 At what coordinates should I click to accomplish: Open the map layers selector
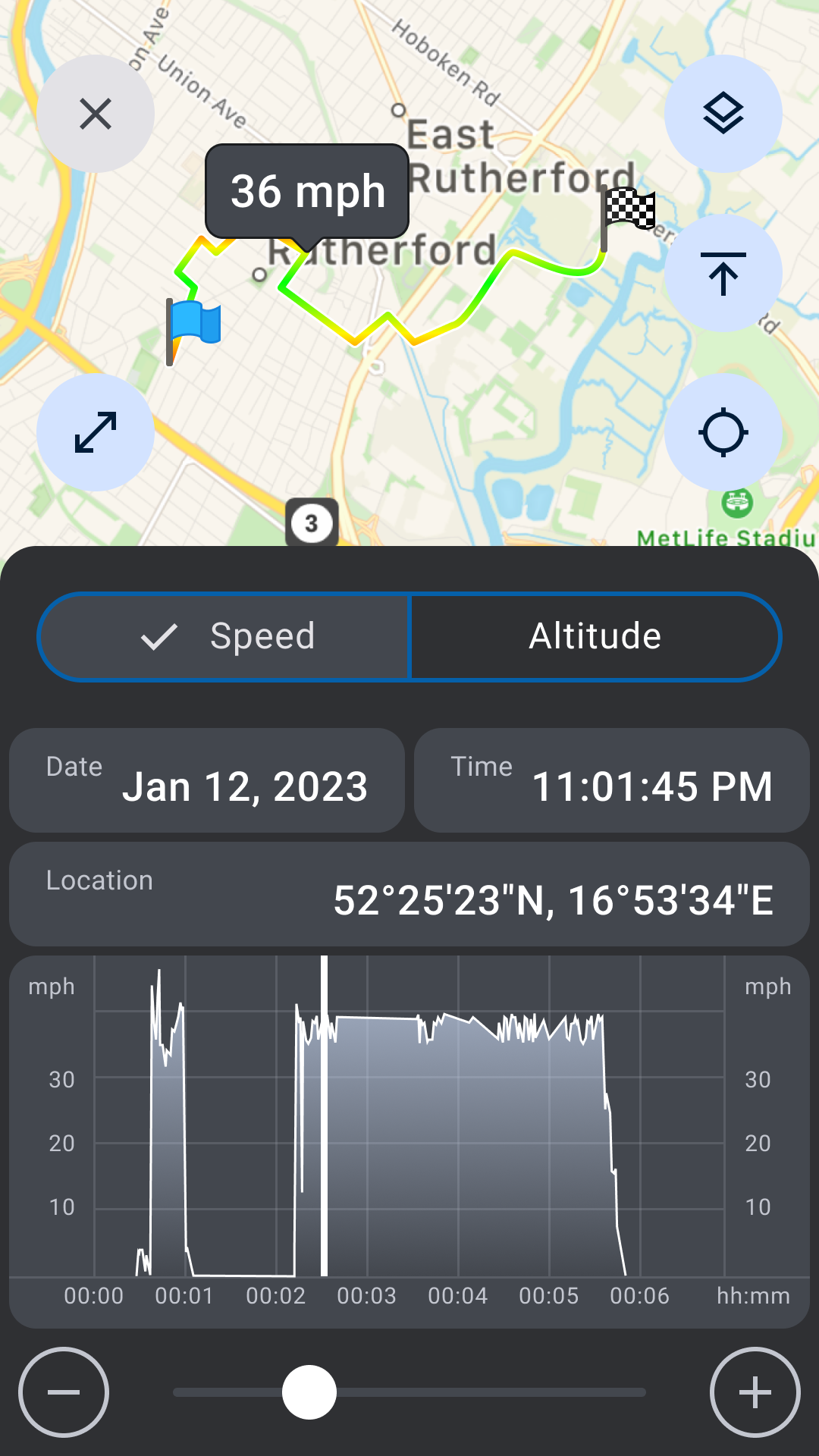tap(723, 114)
